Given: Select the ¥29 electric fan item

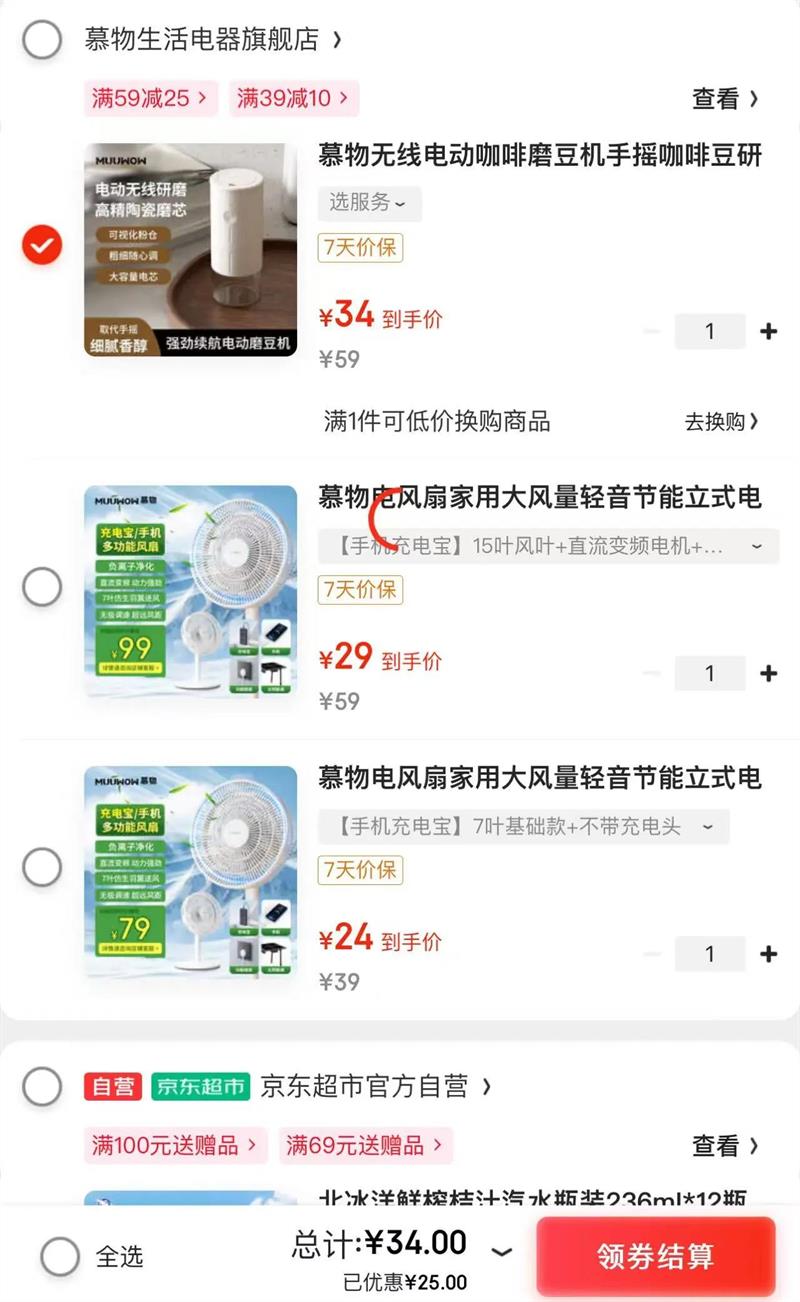Looking at the screenshot, I should tap(42, 587).
